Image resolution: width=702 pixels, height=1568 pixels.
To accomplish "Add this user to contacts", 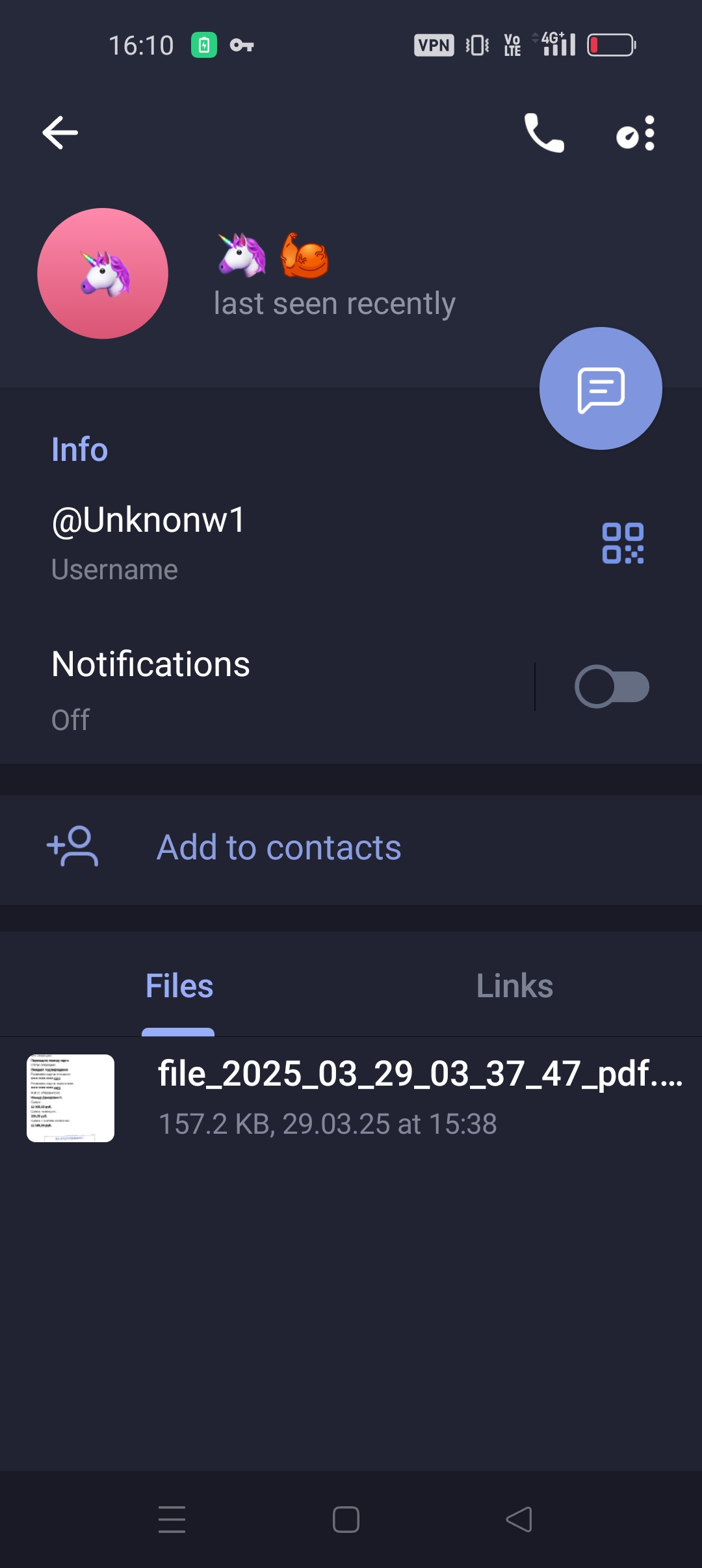I will (279, 848).
